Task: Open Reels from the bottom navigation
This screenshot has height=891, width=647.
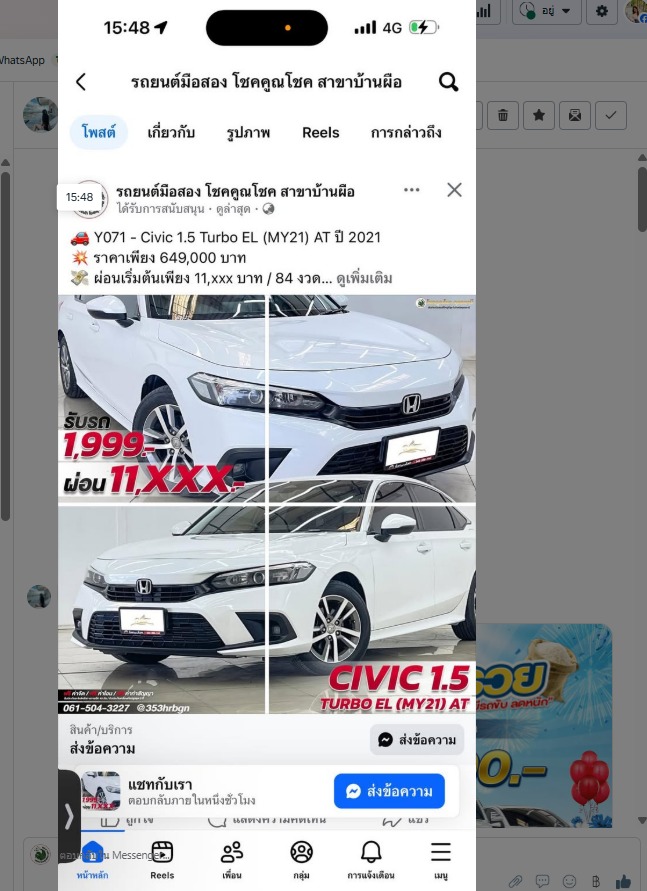Action: 162,859
